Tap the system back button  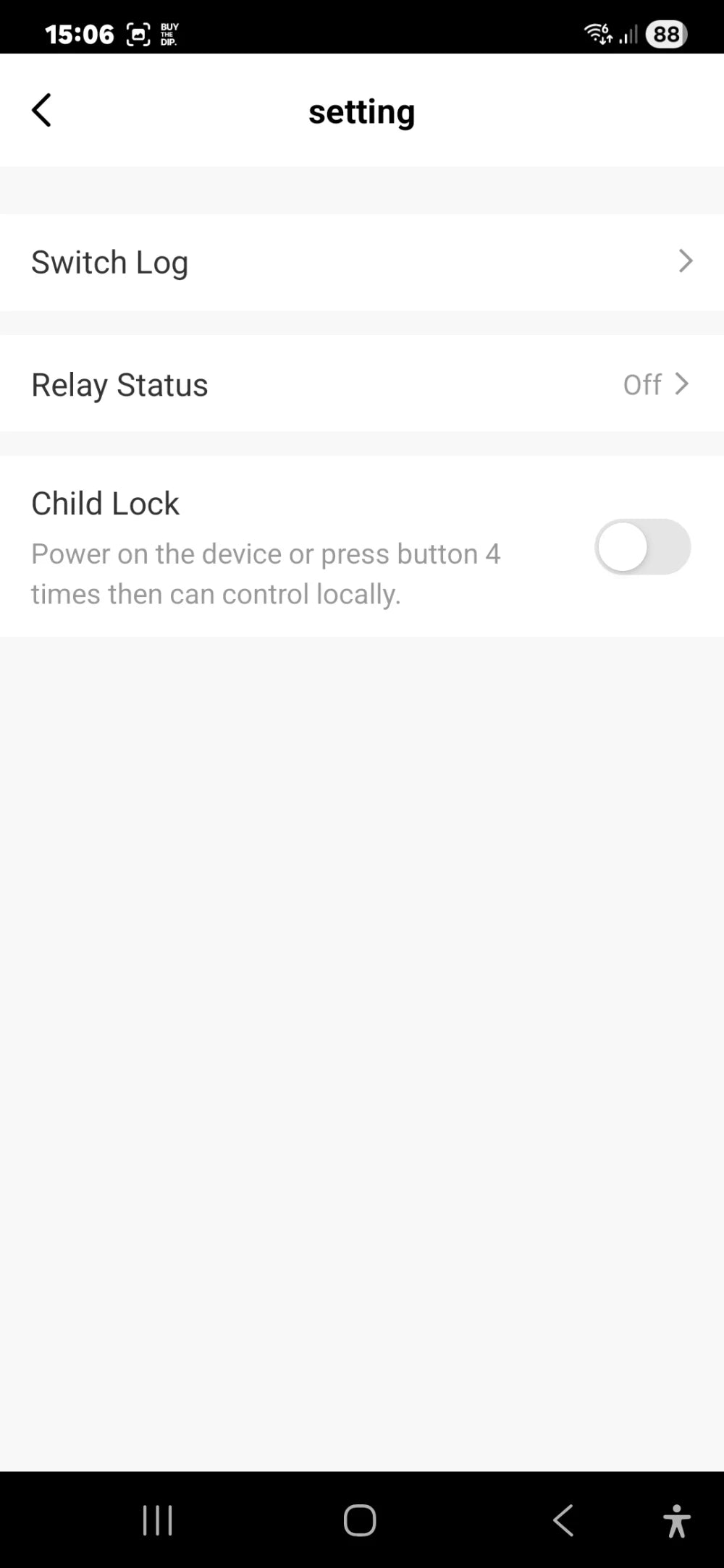point(563,1520)
